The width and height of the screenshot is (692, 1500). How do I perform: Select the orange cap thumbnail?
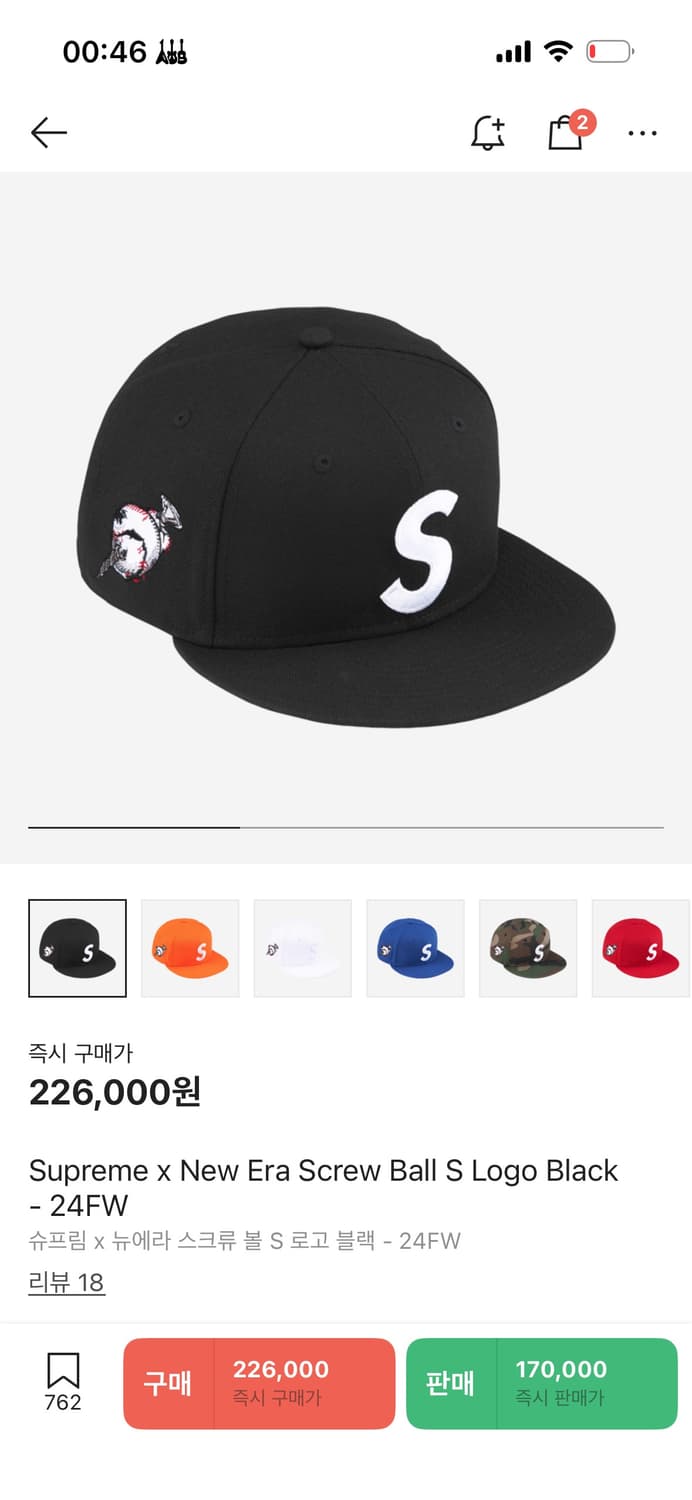190,948
